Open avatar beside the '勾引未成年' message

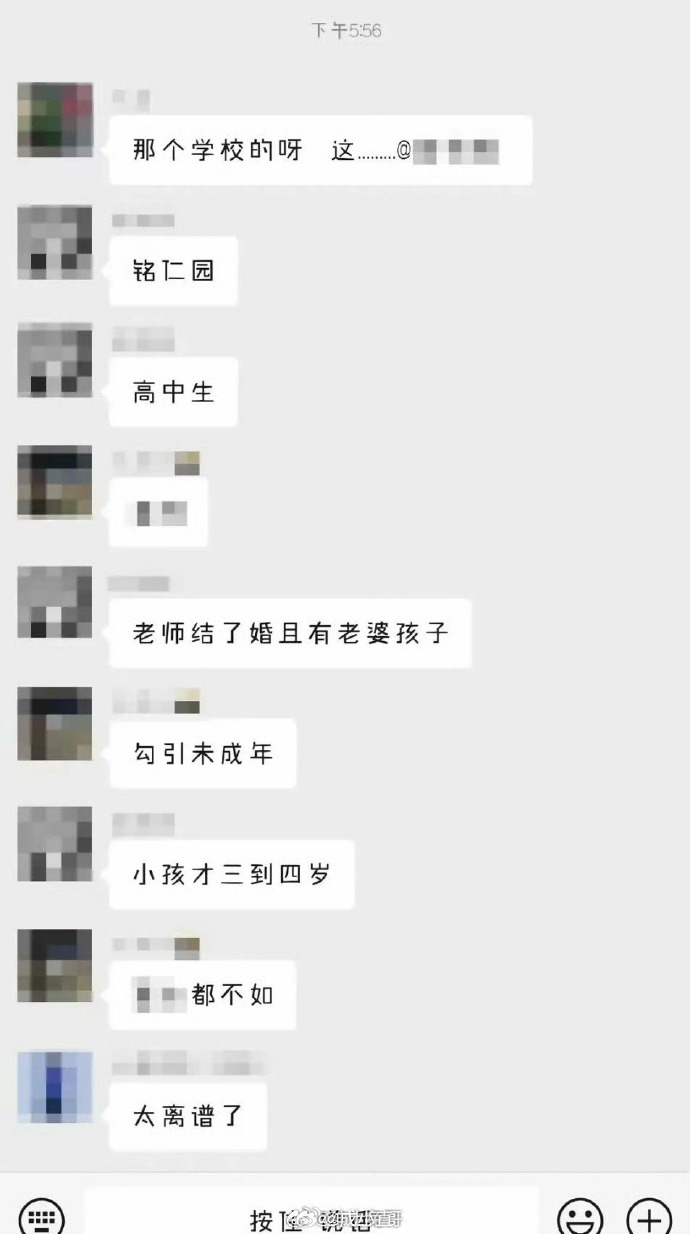(55, 724)
